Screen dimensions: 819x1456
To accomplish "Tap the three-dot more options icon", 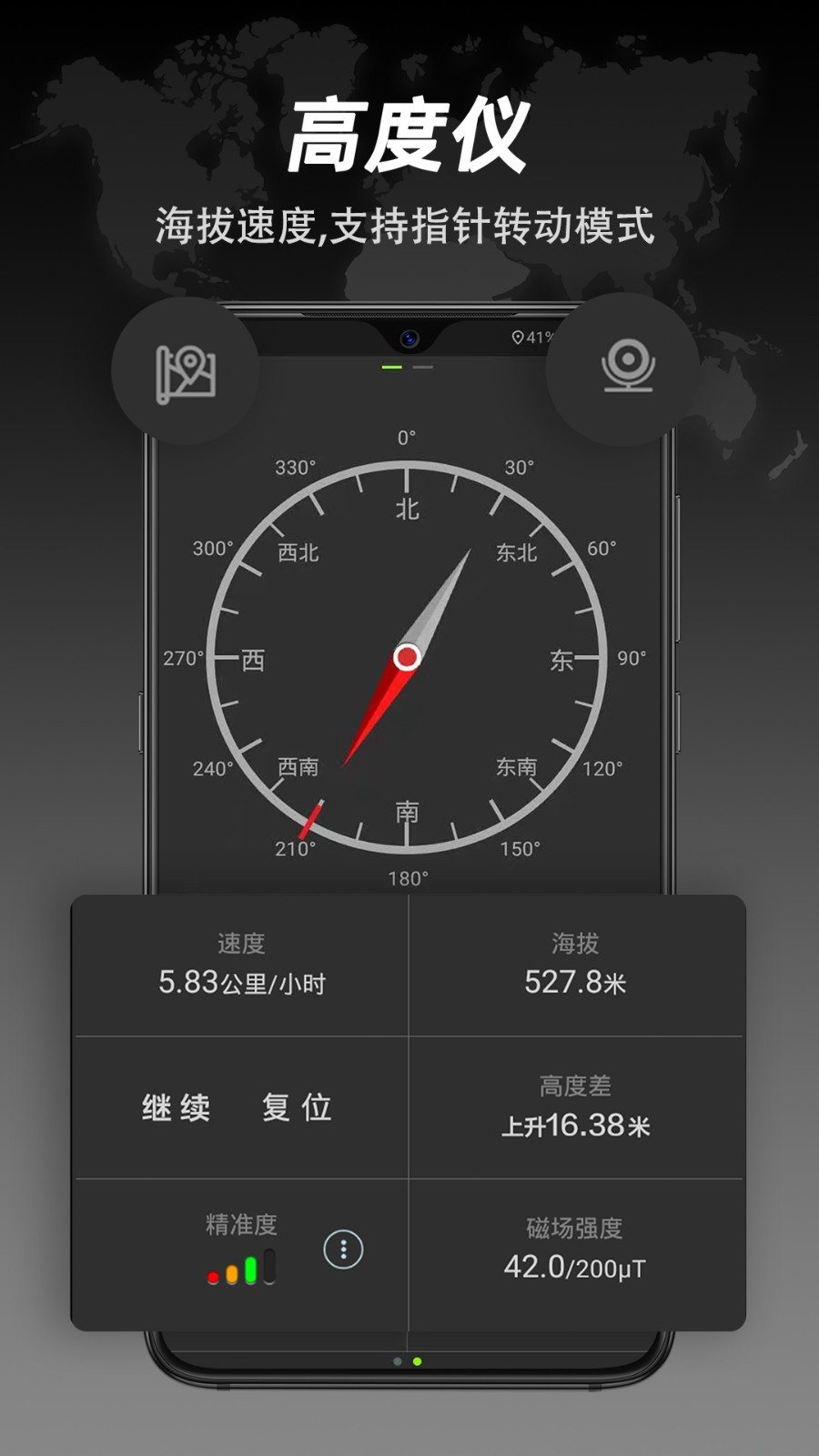I will (x=341, y=1250).
